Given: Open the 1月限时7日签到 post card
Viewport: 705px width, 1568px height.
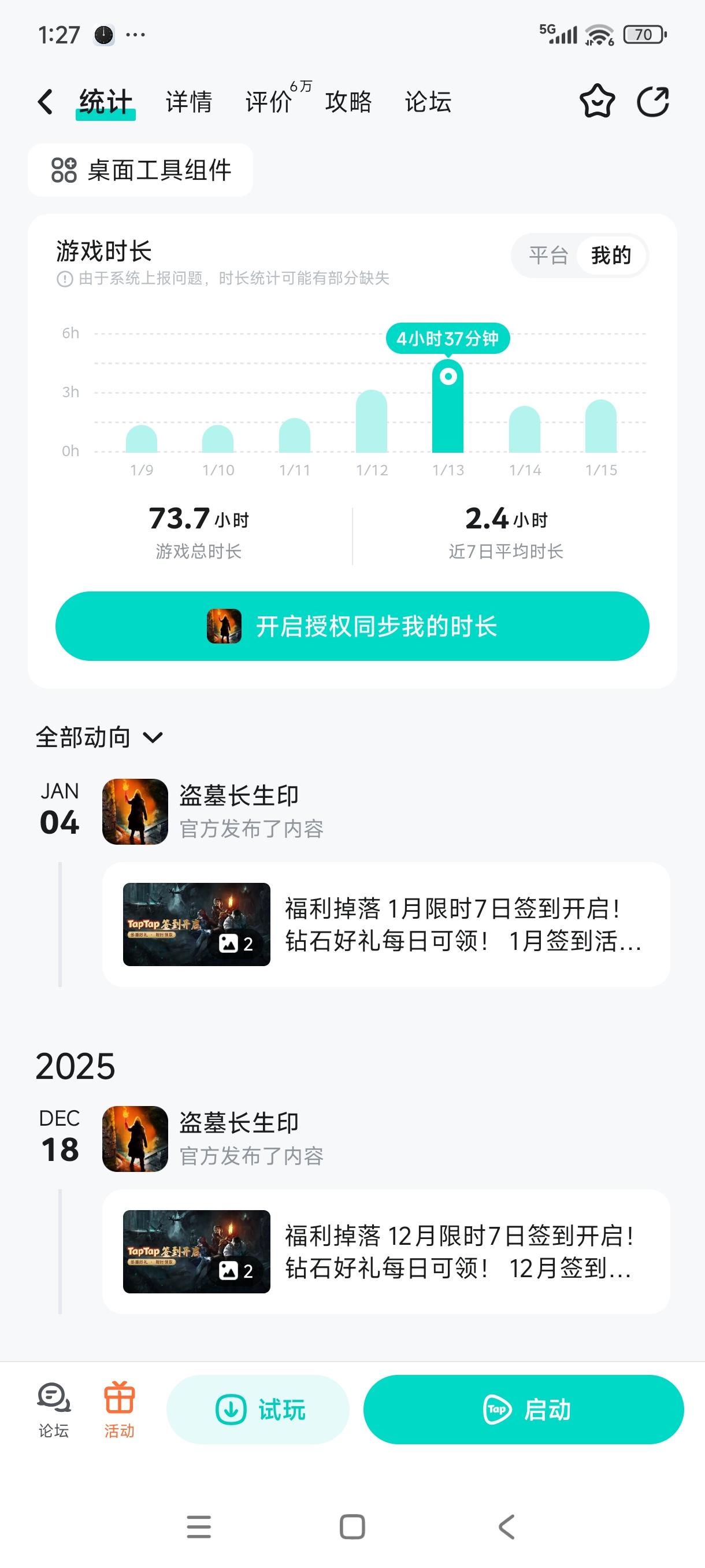Looking at the screenshot, I should (x=385, y=924).
